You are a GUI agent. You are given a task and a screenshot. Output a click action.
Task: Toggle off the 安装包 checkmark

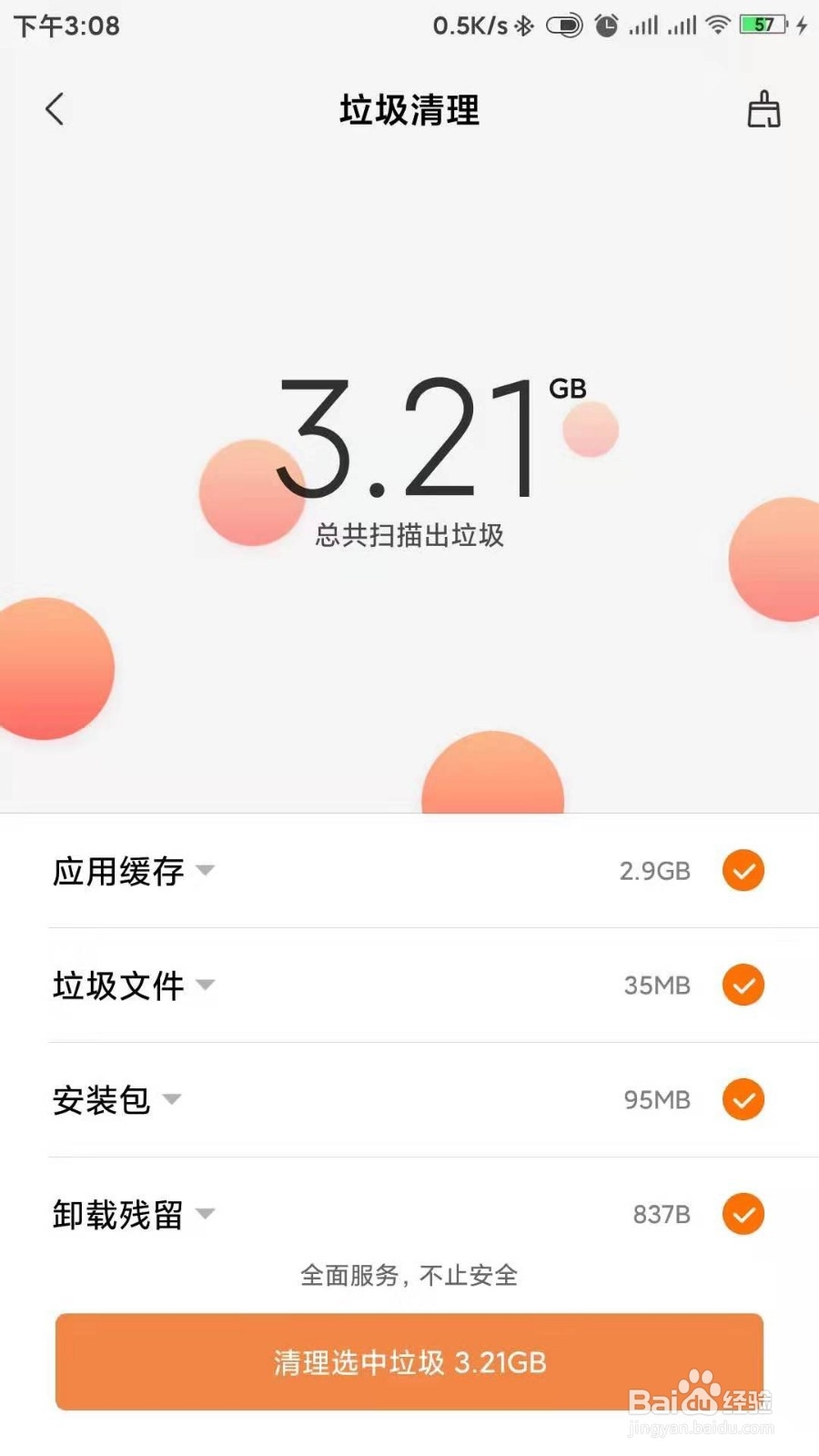[x=743, y=1099]
